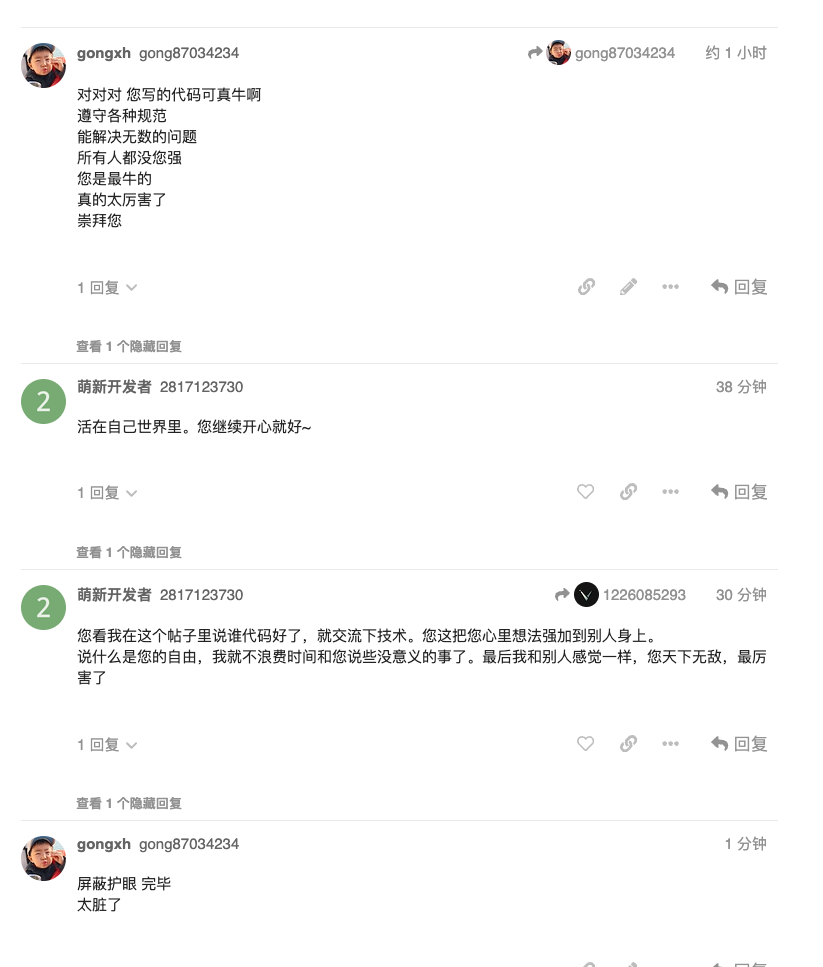Open 萌新开发者 profile from 38 分钟 post
Image resolution: width=823 pixels, height=967 pixels.
[114, 387]
